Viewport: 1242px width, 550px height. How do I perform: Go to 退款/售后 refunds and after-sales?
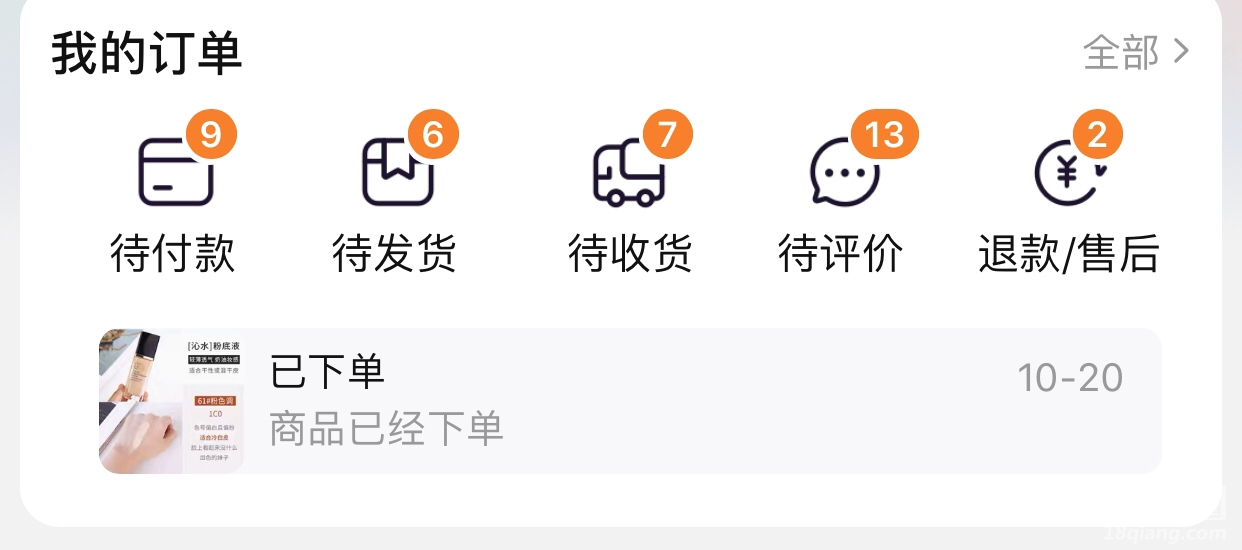[1068, 200]
